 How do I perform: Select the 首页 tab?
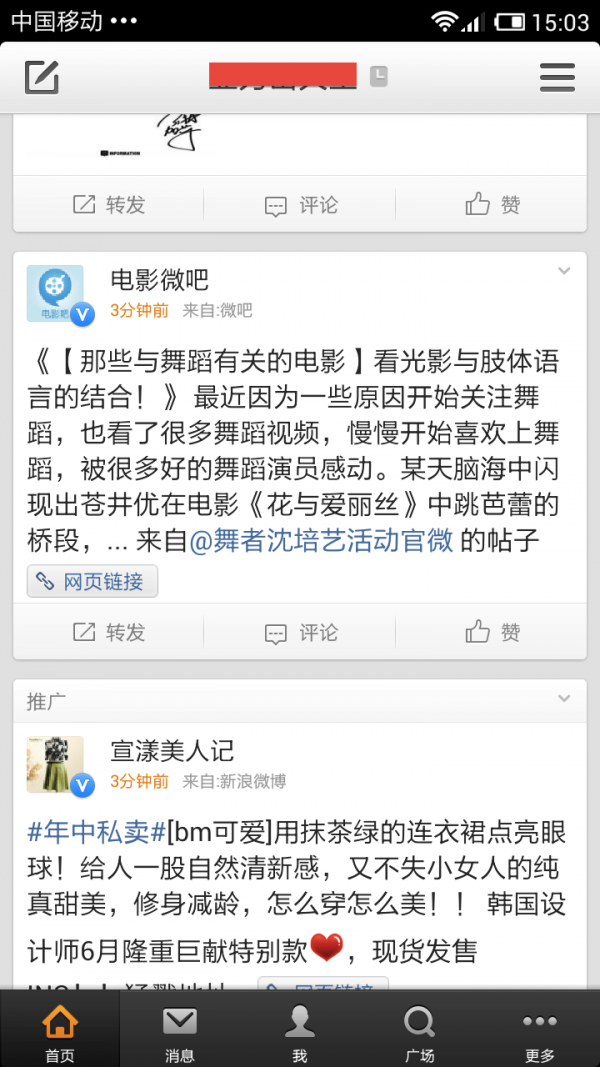click(60, 1030)
